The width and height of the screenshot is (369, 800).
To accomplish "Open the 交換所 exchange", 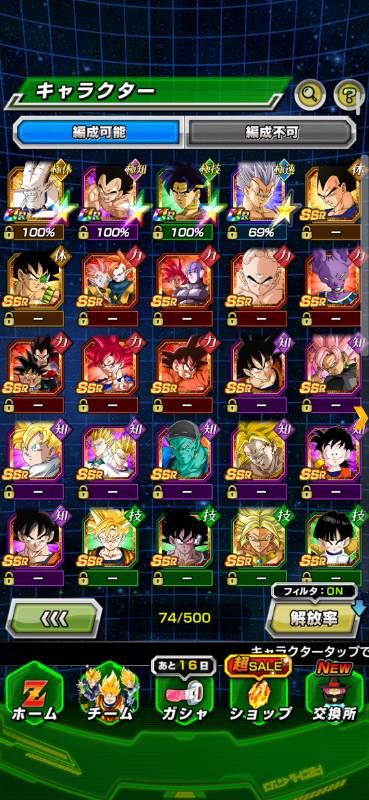I will pos(335,694).
